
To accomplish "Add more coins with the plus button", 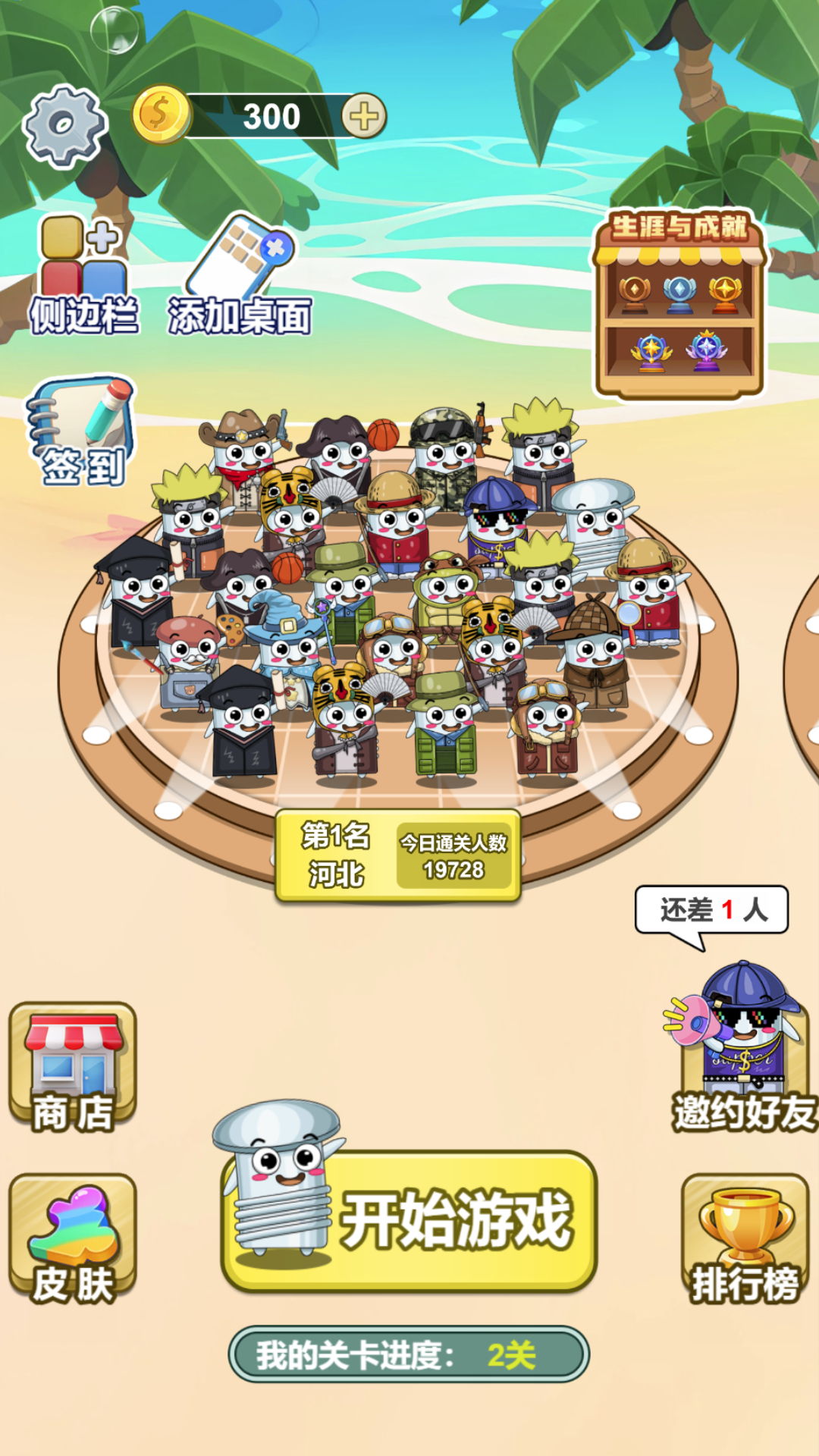I will tap(364, 116).
